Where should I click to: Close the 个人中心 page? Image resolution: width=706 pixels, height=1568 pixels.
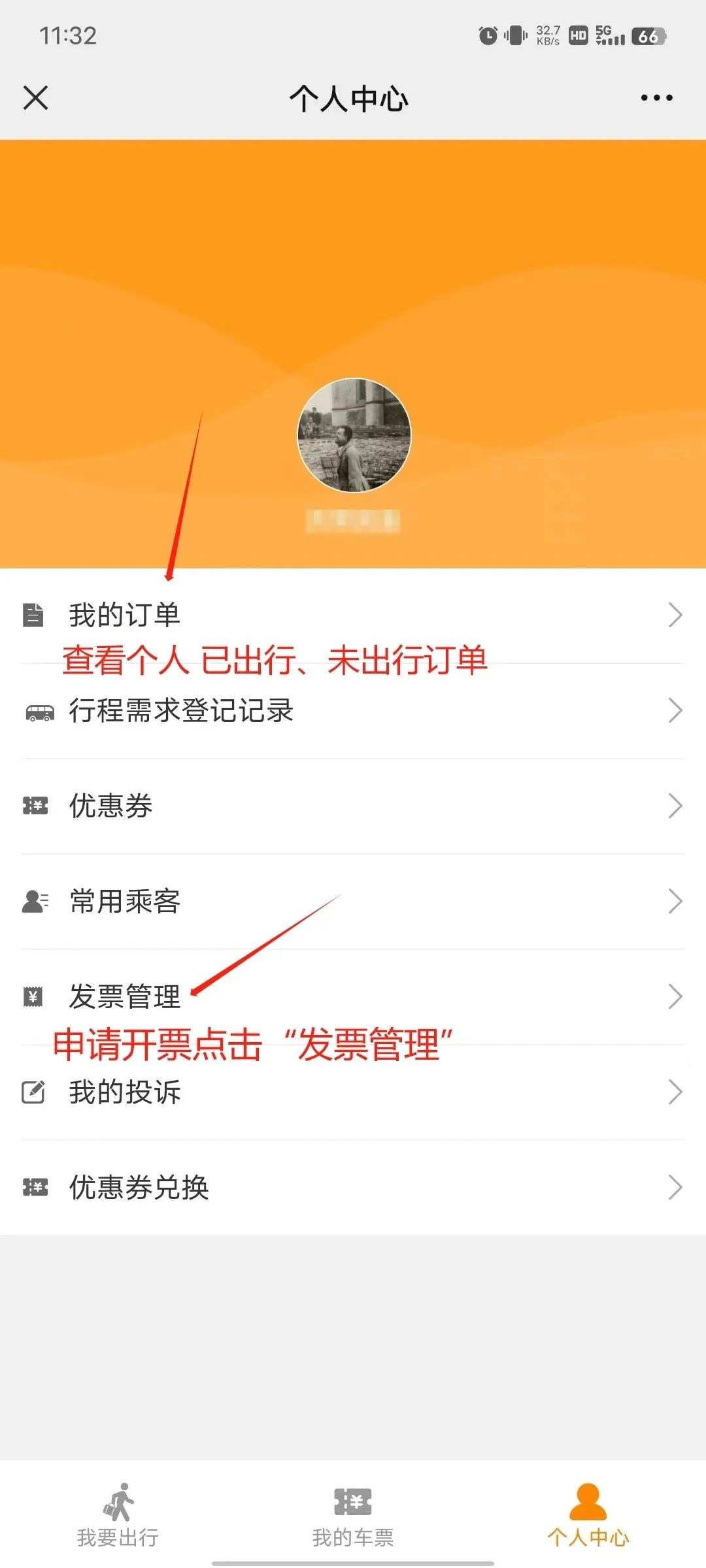(36, 98)
